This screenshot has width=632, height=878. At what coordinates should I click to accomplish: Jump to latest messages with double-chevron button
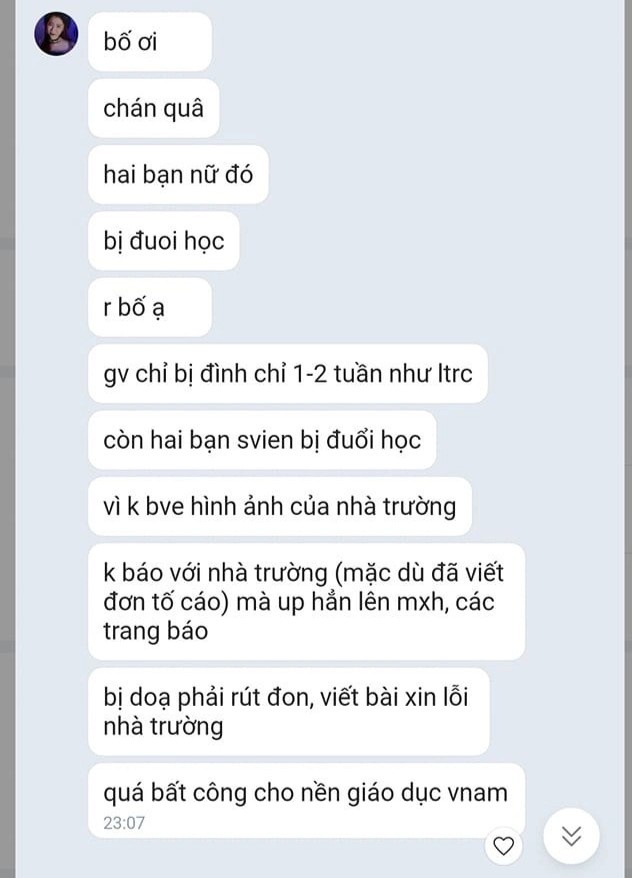(571, 836)
